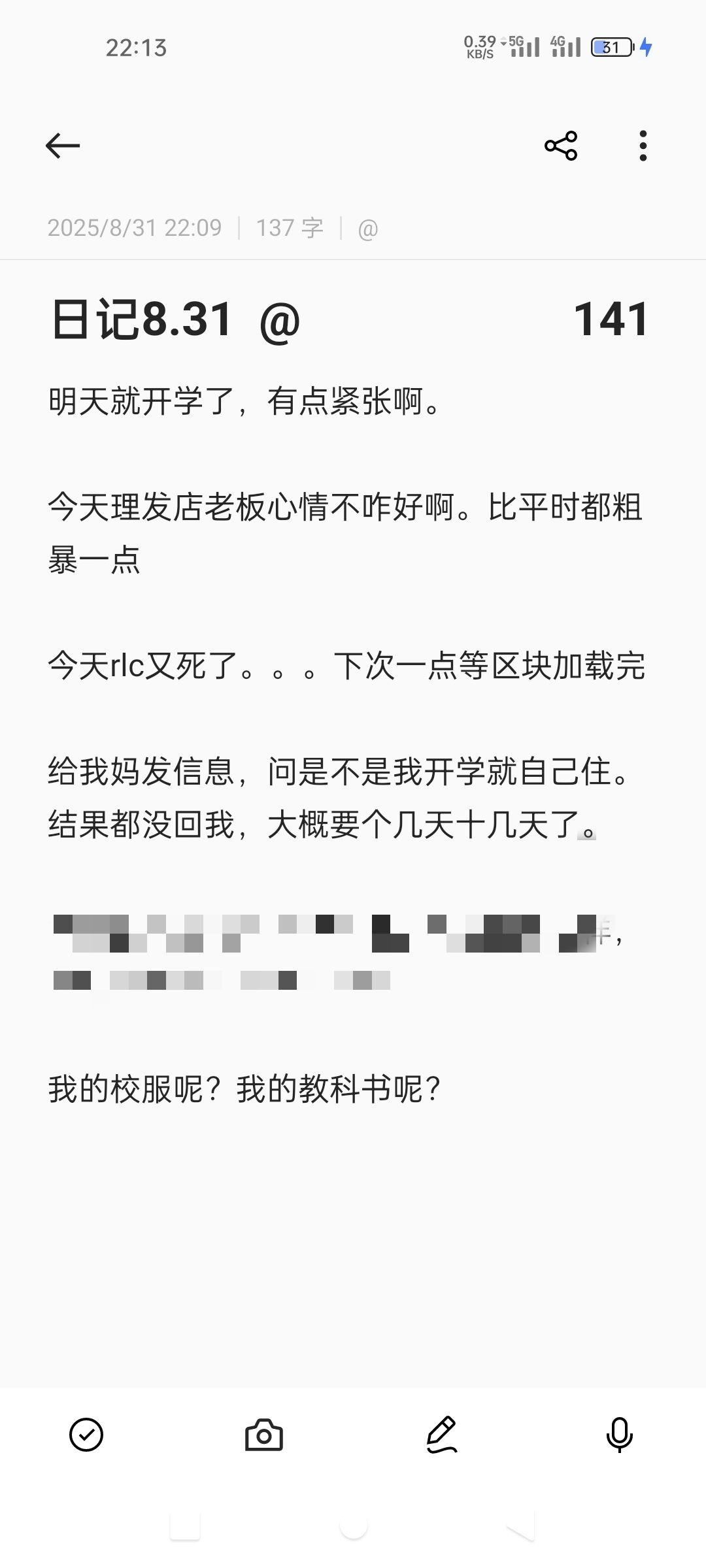This screenshot has width=706, height=1568.
Task: Open the three-dot overflow menu
Action: coord(643,145)
